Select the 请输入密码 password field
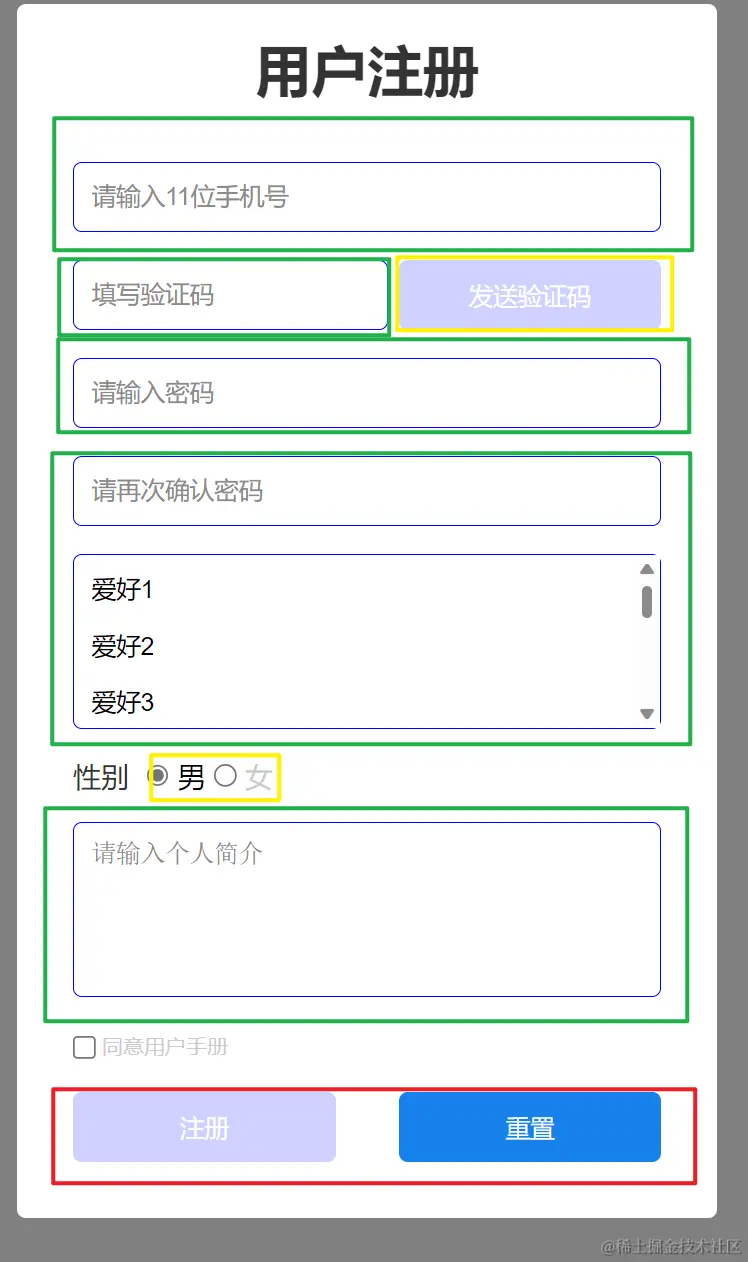Viewport: 748px width, 1262px height. tap(366, 393)
